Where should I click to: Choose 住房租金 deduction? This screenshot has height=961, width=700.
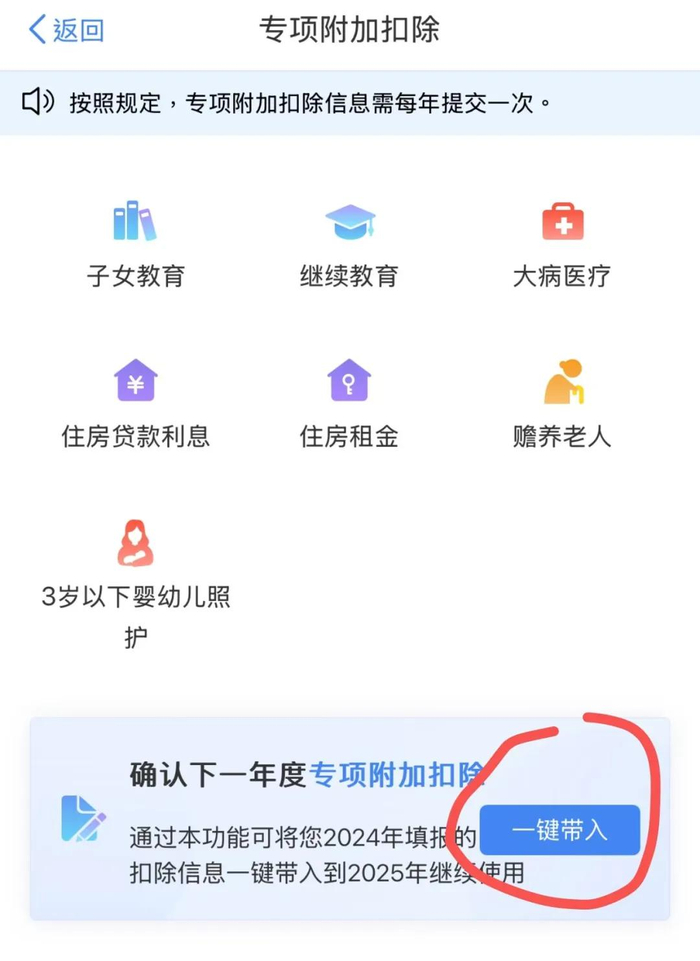click(349, 405)
